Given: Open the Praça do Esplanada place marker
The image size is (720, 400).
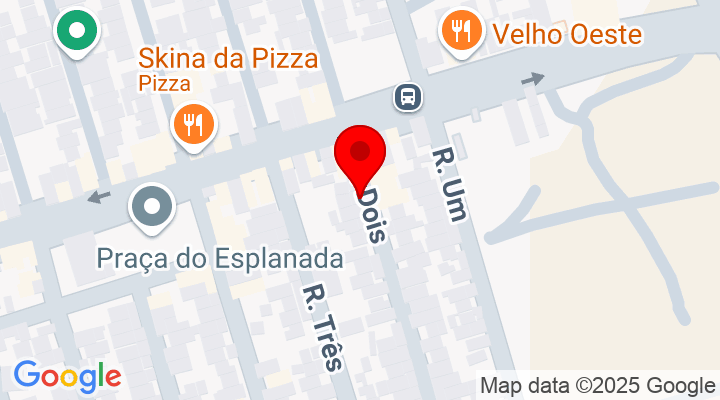Looking at the screenshot, I should tap(152, 209).
